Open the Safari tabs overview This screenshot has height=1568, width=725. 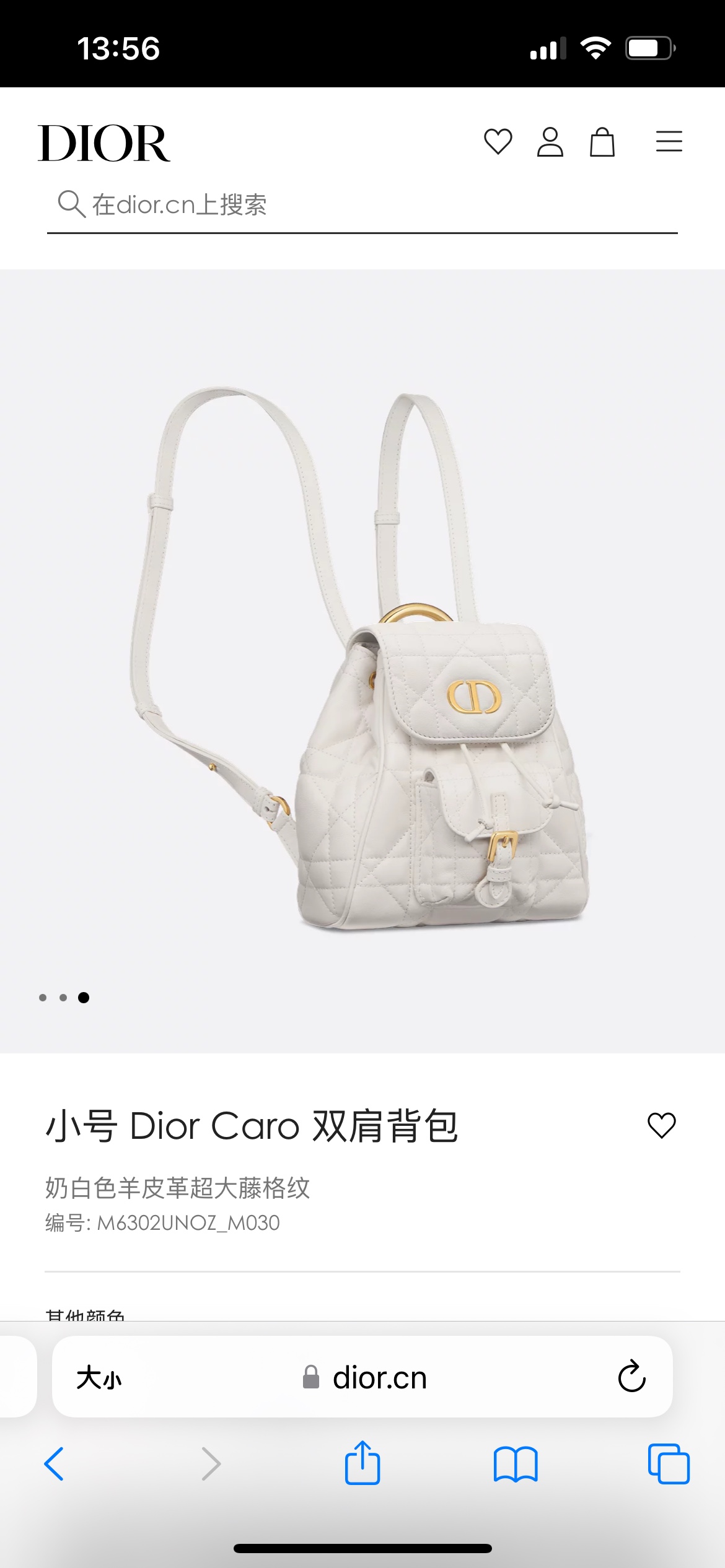(x=669, y=1464)
